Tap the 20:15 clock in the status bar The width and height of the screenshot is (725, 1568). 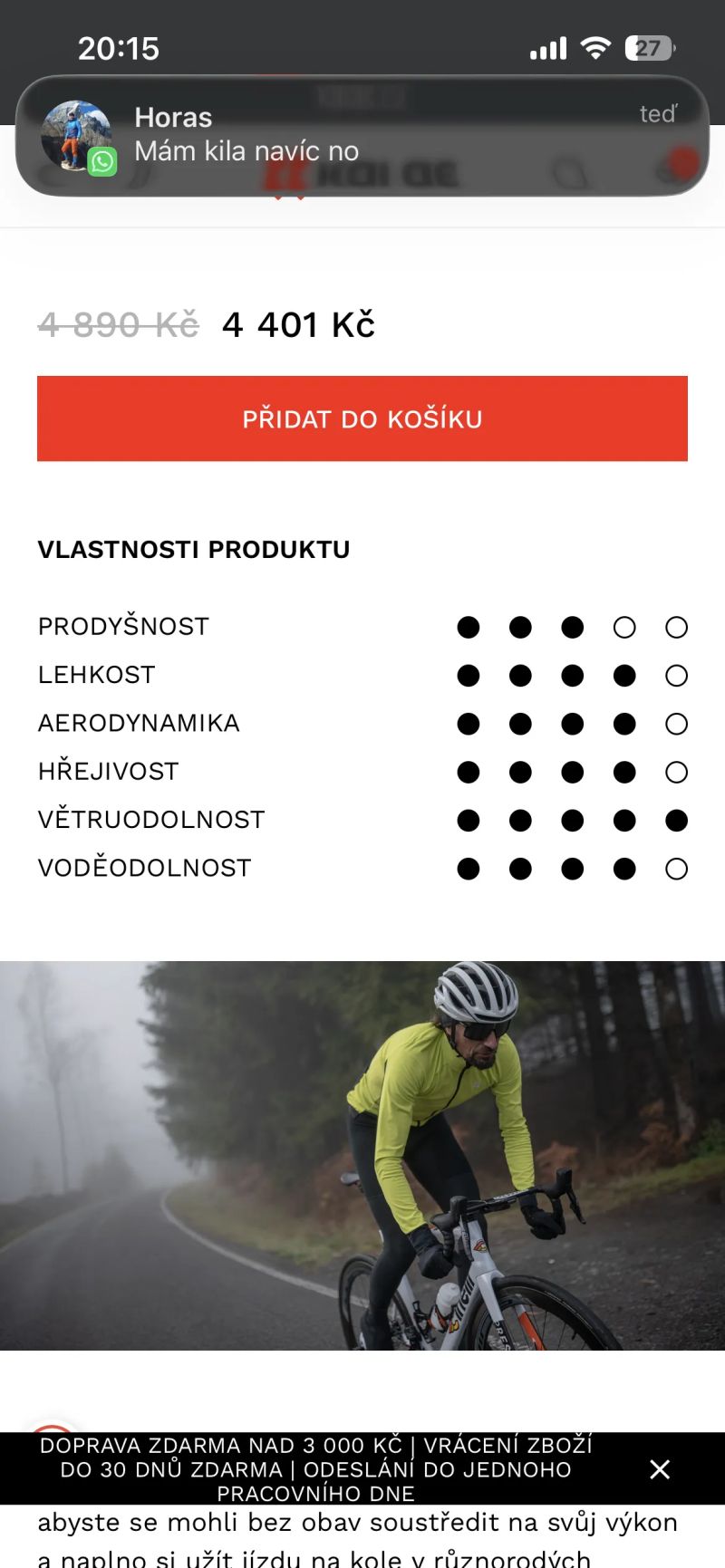tap(119, 48)
